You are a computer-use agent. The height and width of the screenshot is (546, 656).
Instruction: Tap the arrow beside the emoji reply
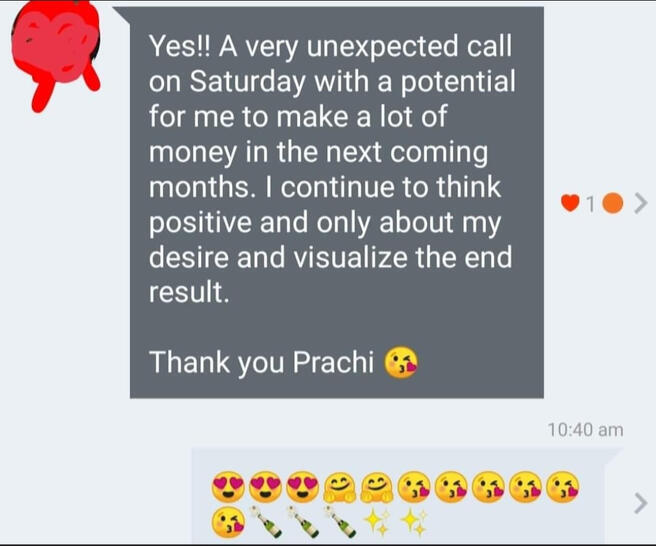[641, 503]
